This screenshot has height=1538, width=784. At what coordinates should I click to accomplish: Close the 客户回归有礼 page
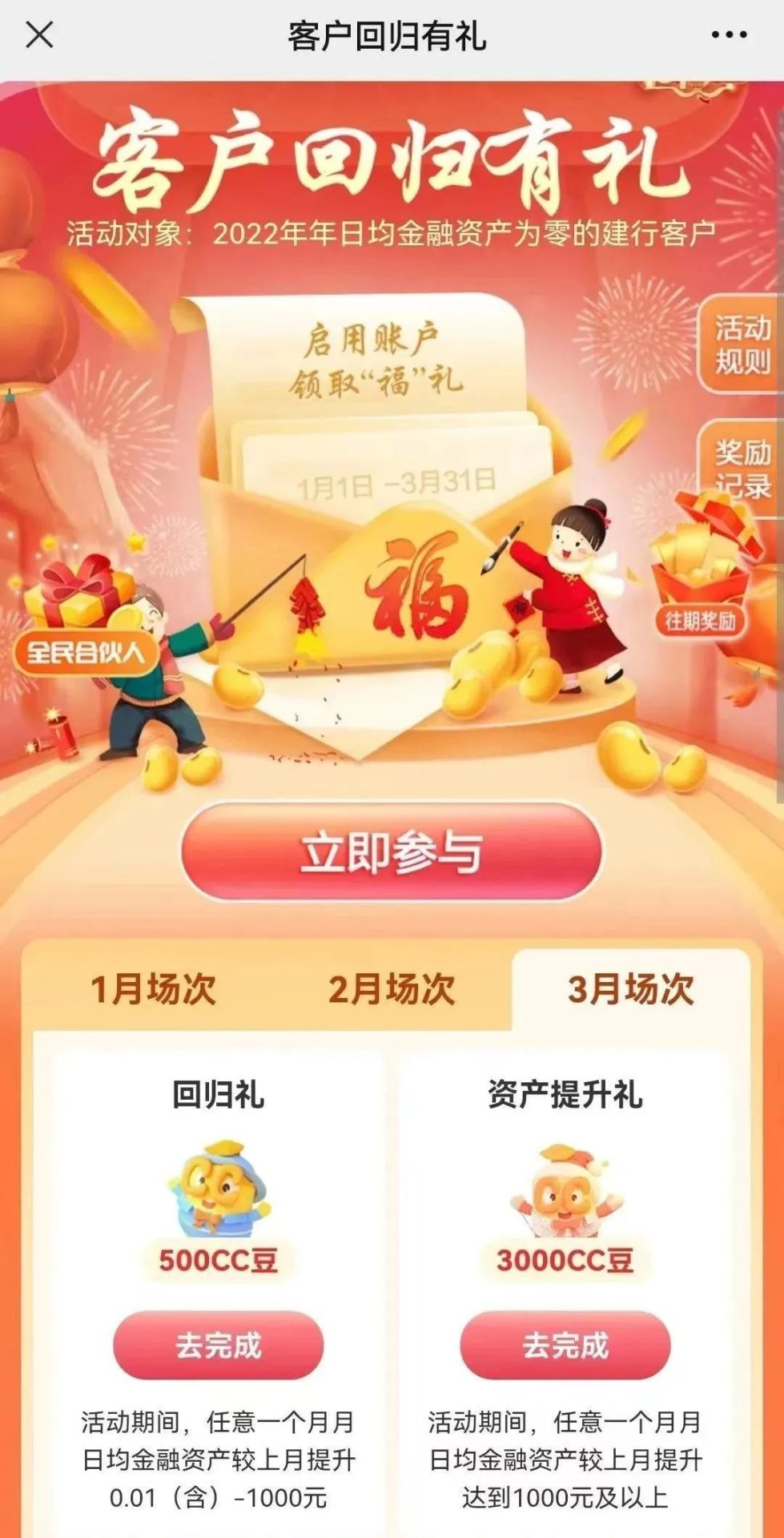point(38,36)
